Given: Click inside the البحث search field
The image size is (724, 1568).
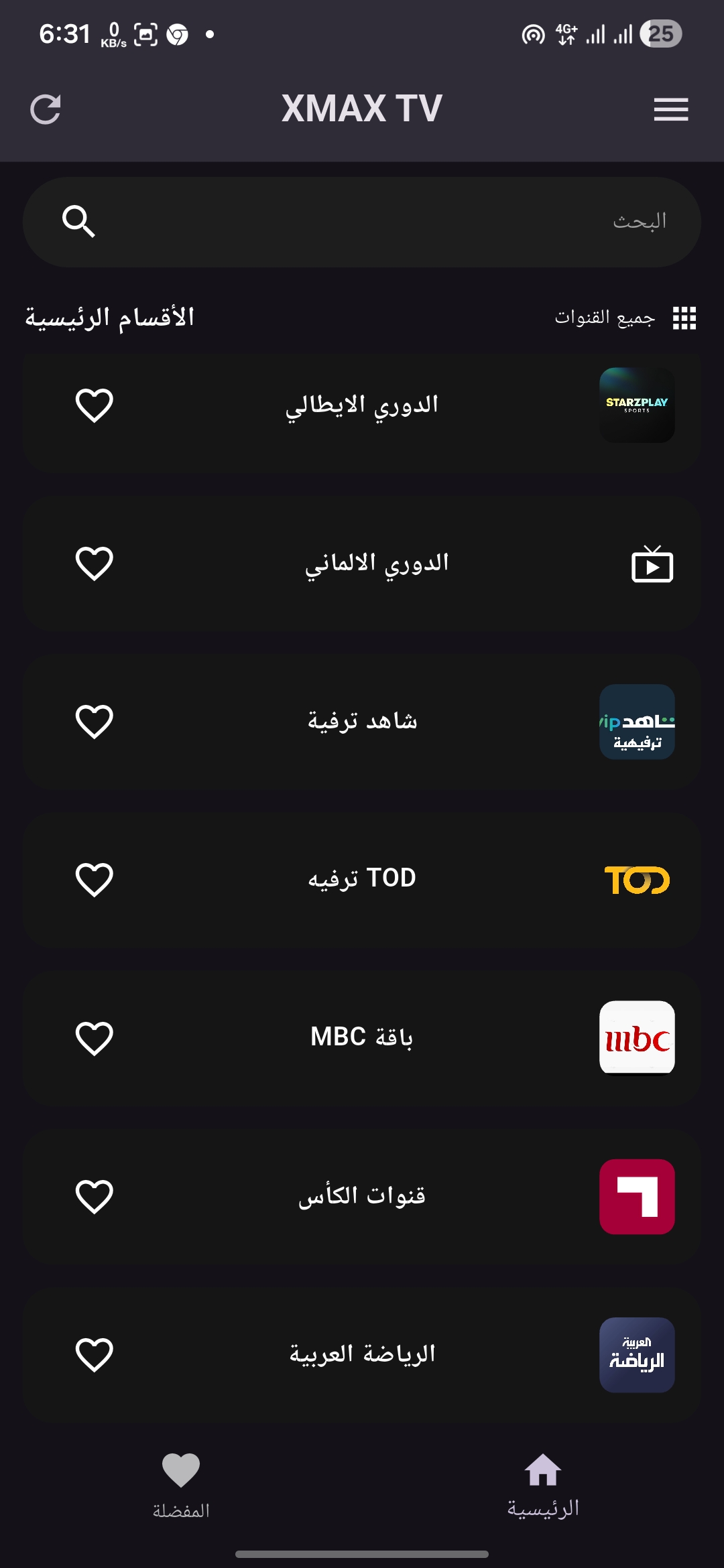Looking at the screenshot, I should [x=402, y=221].
